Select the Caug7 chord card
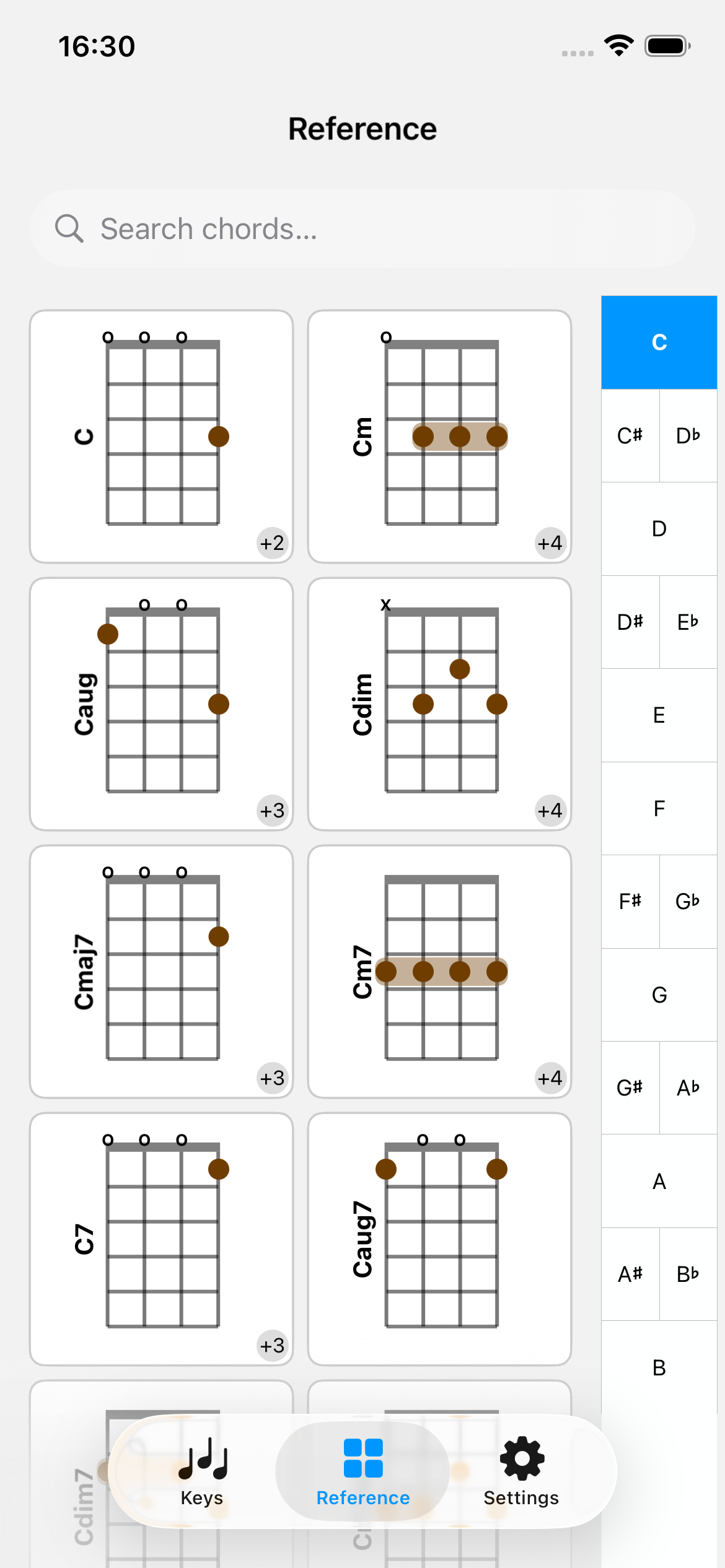This screenshot has height=1568, width=725. [x=439, y=1239]
